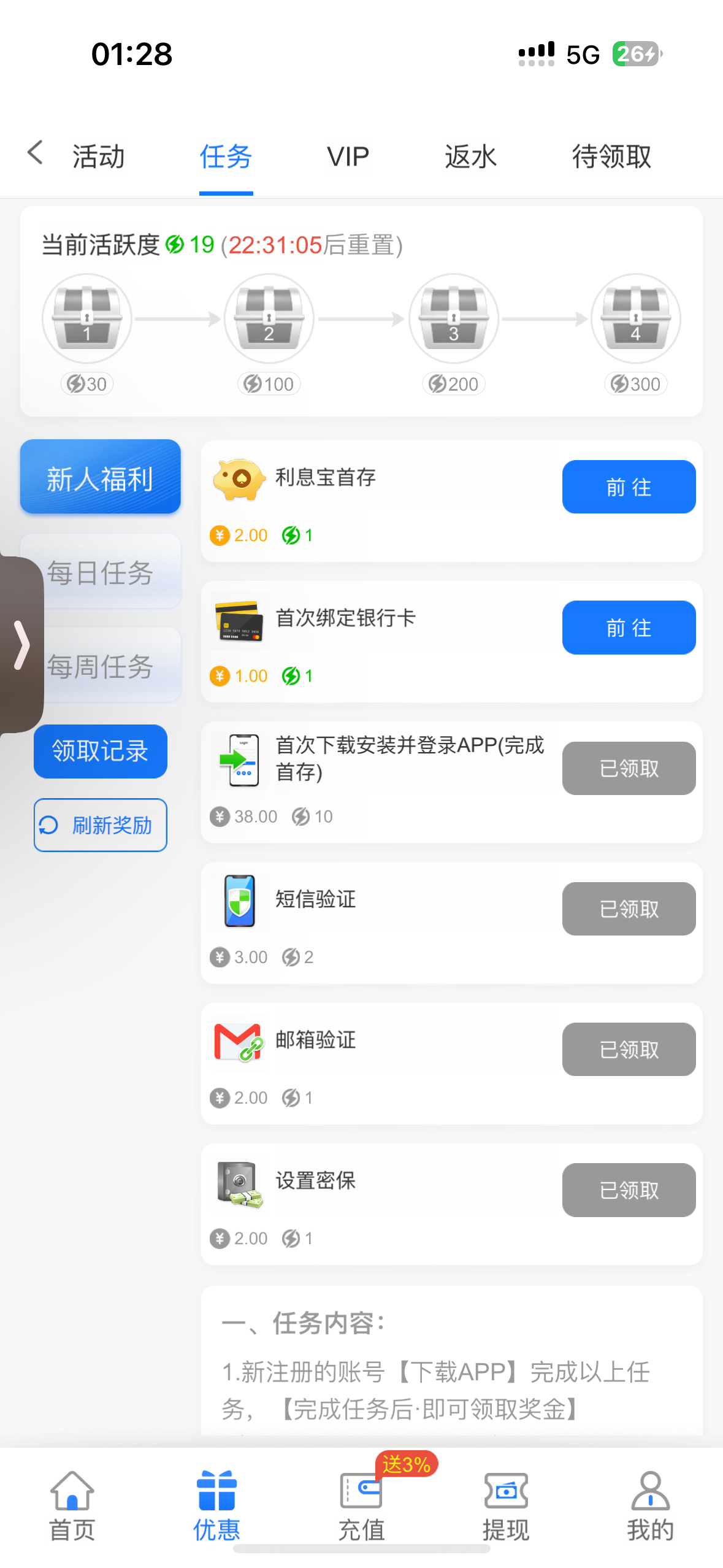The width and height of the screenshot is (723, 1568).
Task: Open the 领取记录 claim history
Action: point(101,751)
